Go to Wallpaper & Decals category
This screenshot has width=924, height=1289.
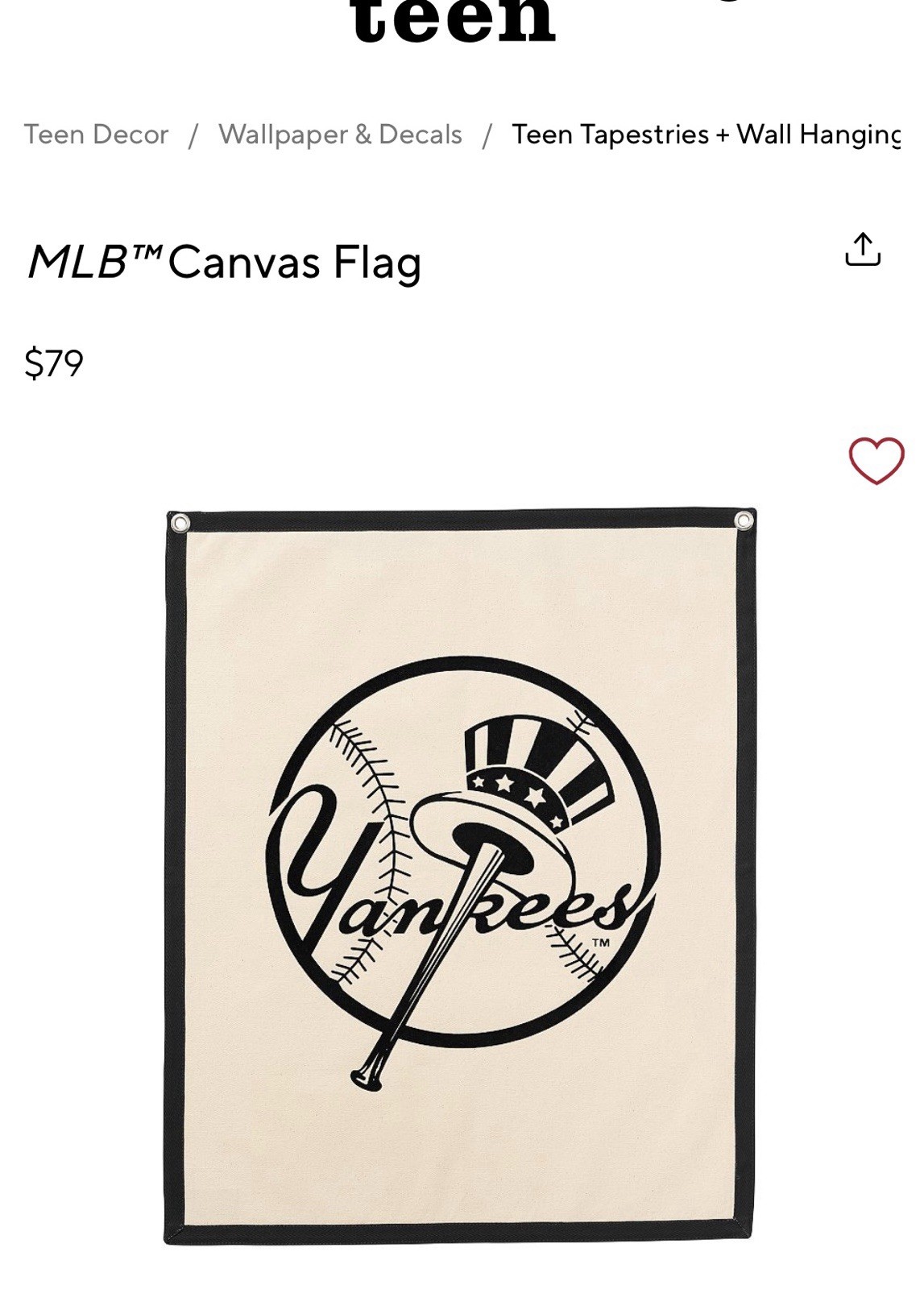(340, 134)
